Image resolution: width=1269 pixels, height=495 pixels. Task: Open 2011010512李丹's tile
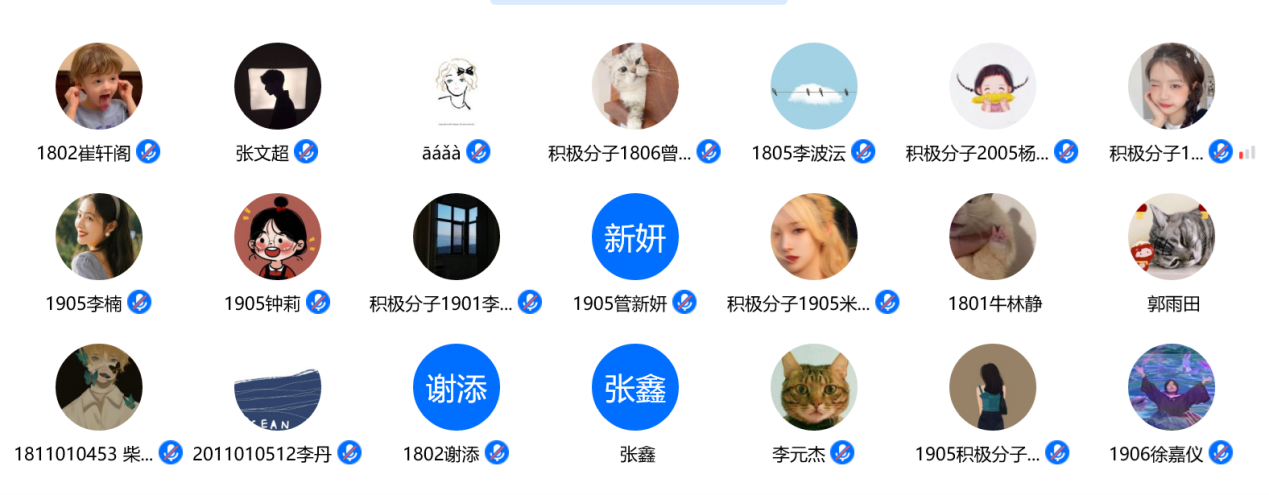277,388
